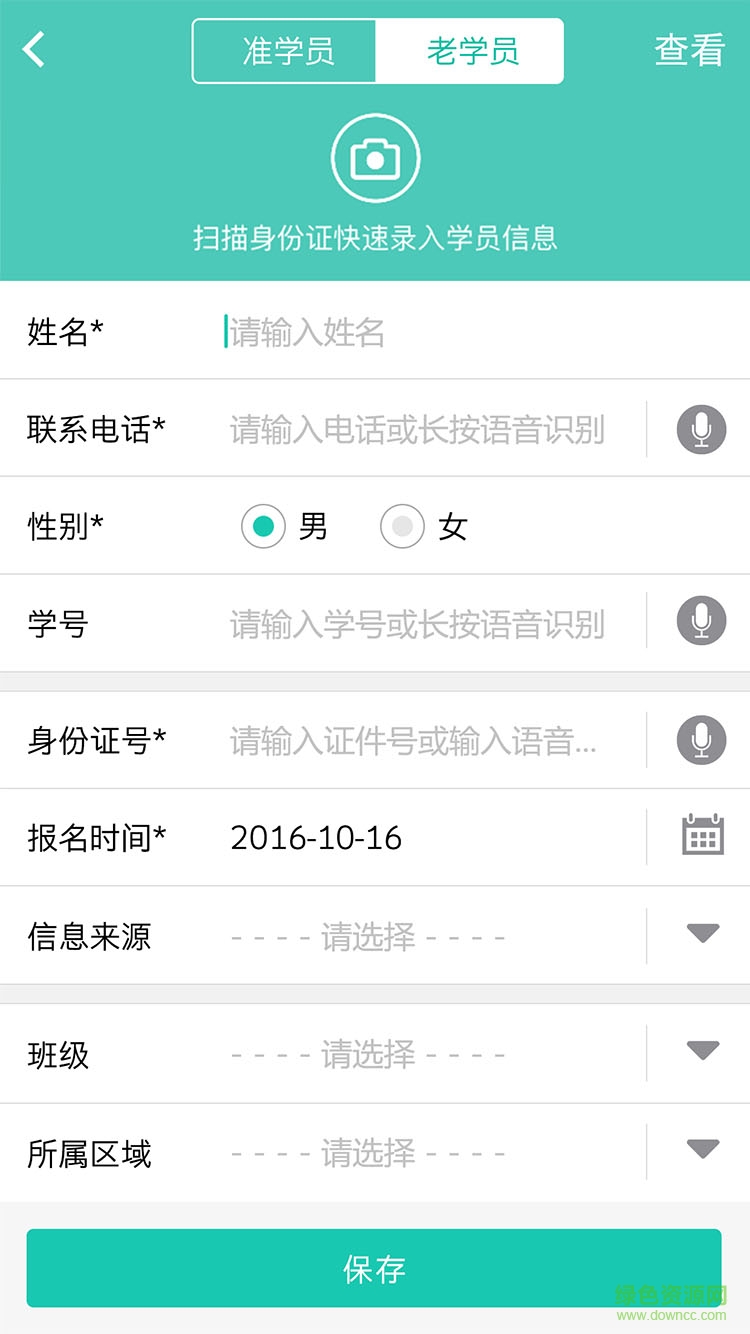The image size is (750, 1334).
Task: Click the 扫描身份证快速录入学员信息 text link
Action: click(x=375, y=238)
